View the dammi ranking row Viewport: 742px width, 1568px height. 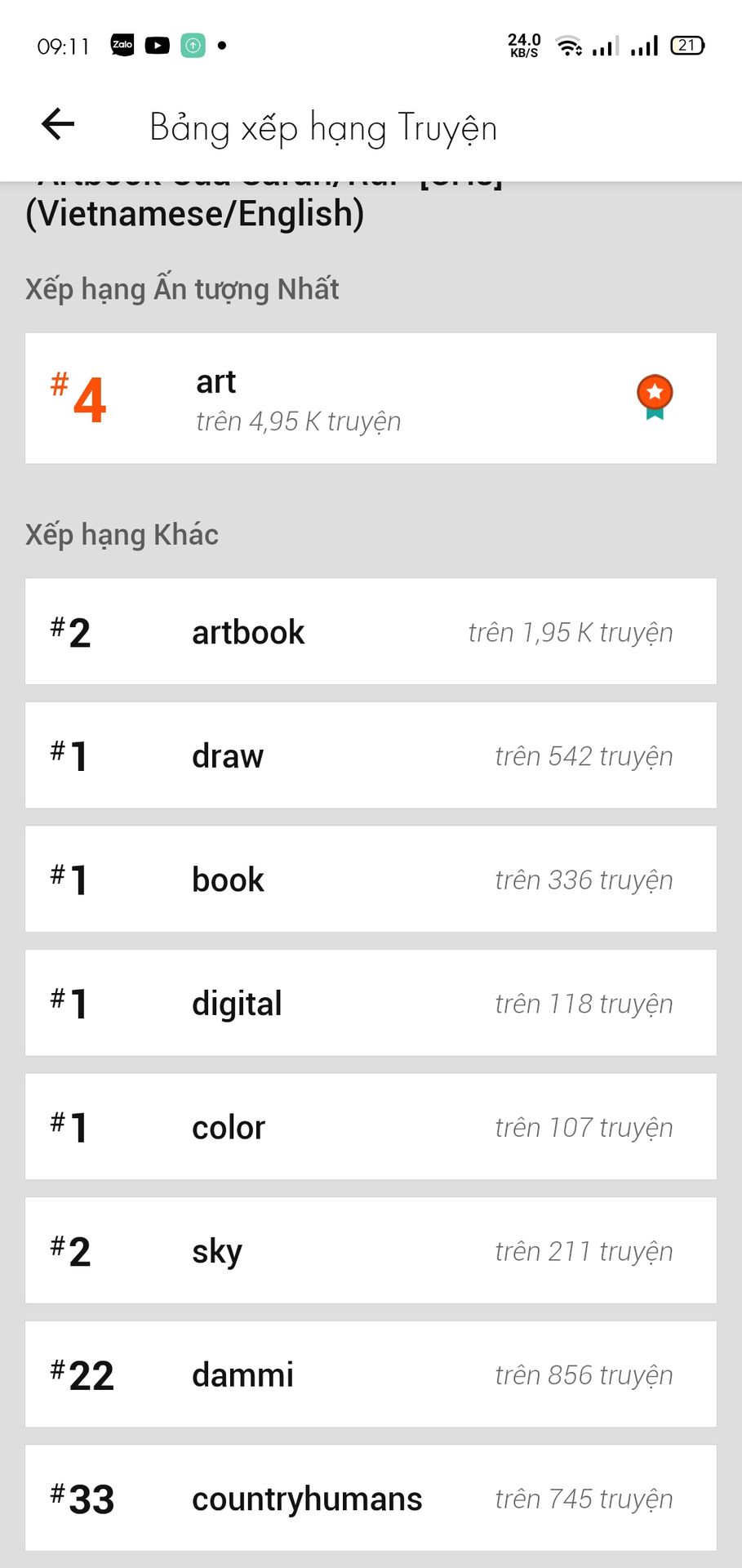click(x=371, y=1374)
